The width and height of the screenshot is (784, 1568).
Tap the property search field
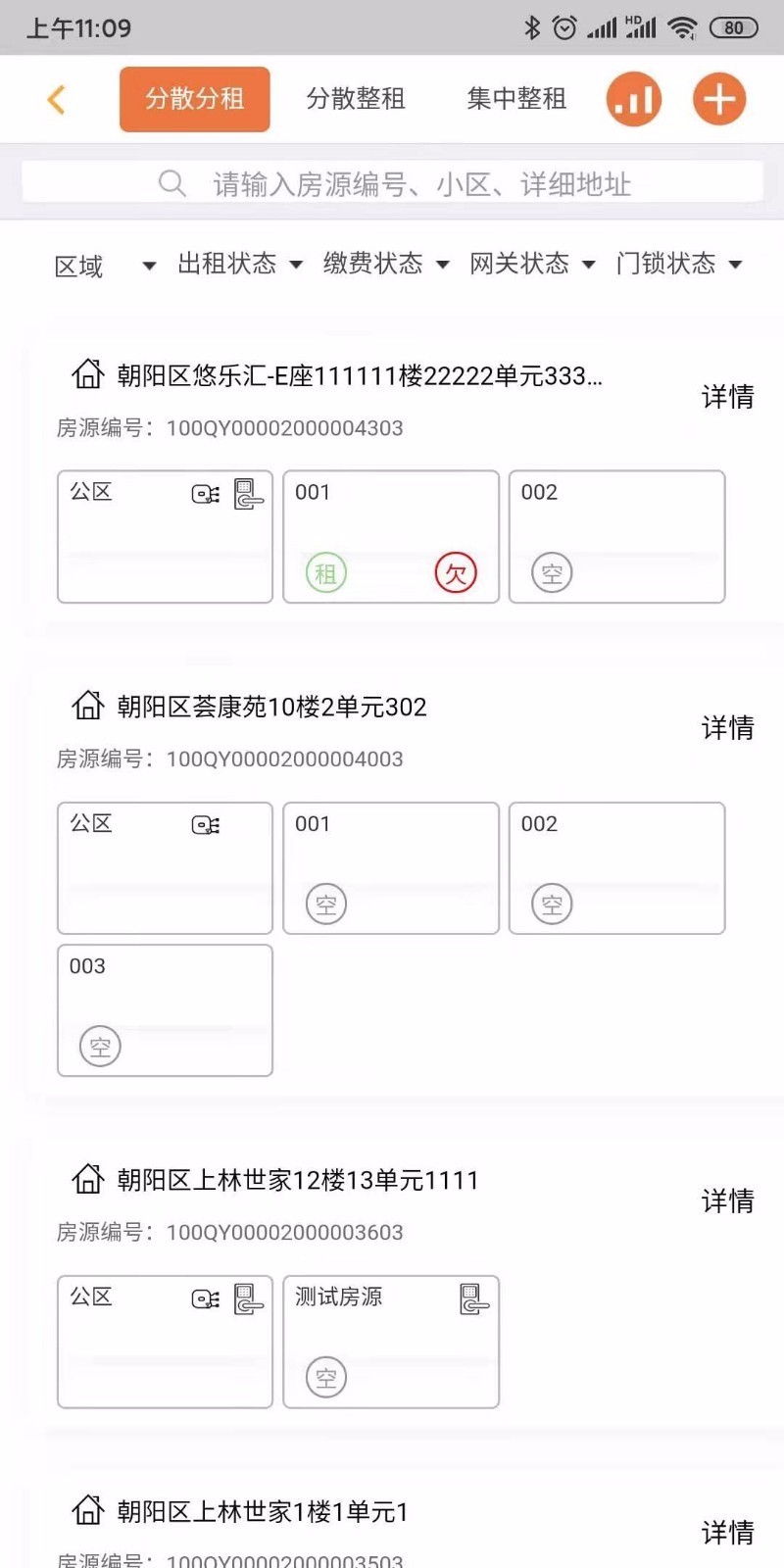pyautogui.click(x=392, y=183)
